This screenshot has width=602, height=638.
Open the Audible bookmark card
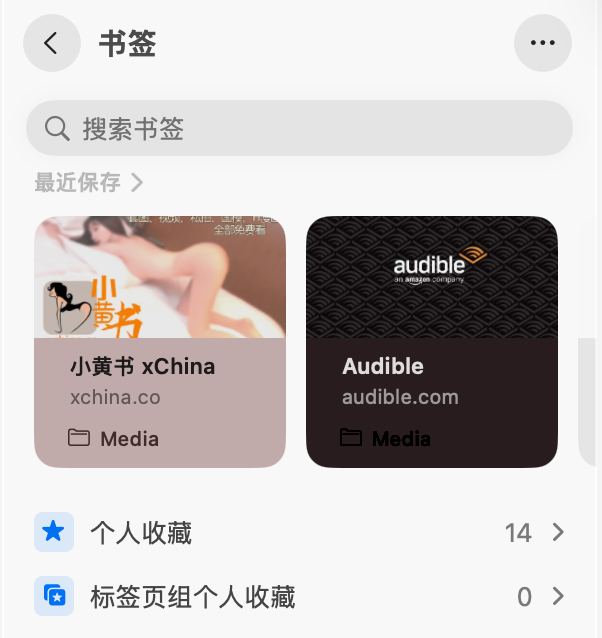[431, 342]
